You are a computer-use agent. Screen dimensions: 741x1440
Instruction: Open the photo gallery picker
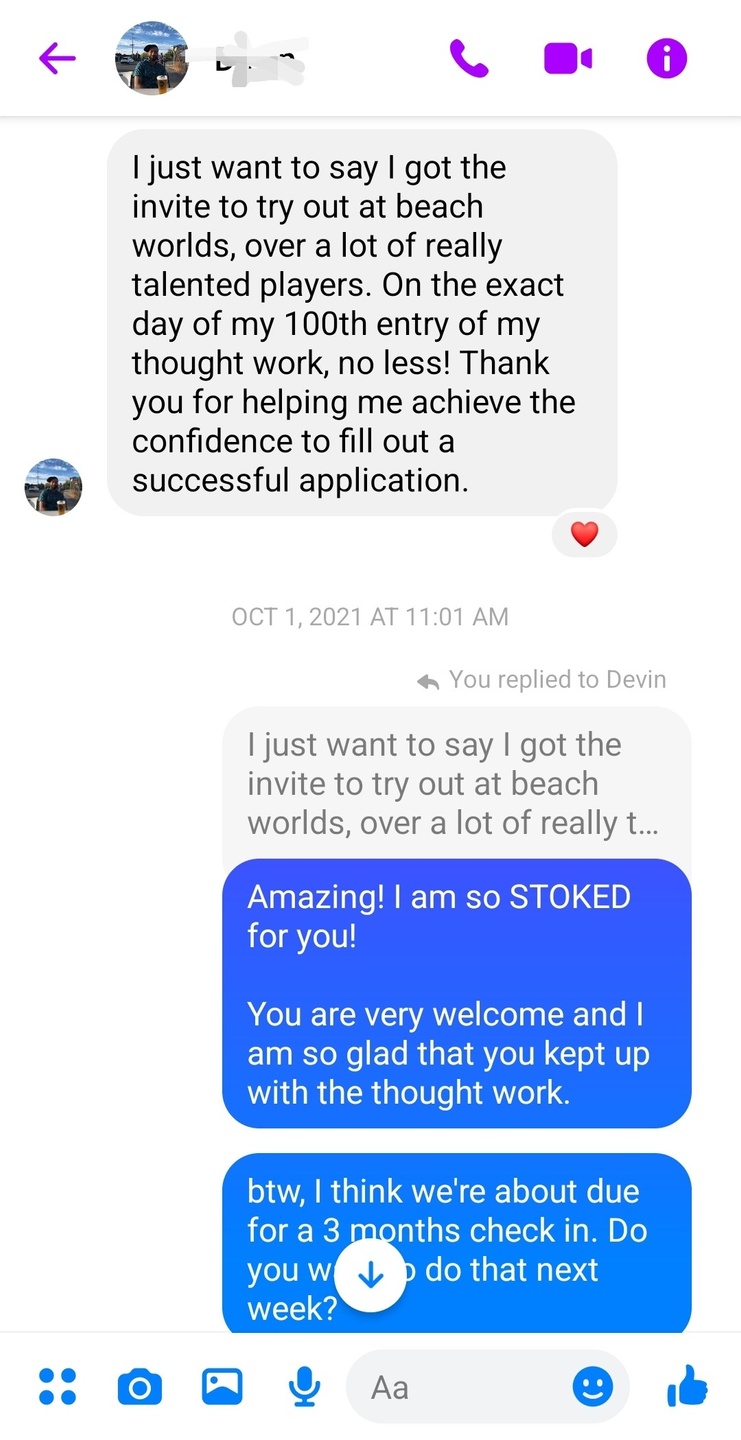[x=222, y=1386]
